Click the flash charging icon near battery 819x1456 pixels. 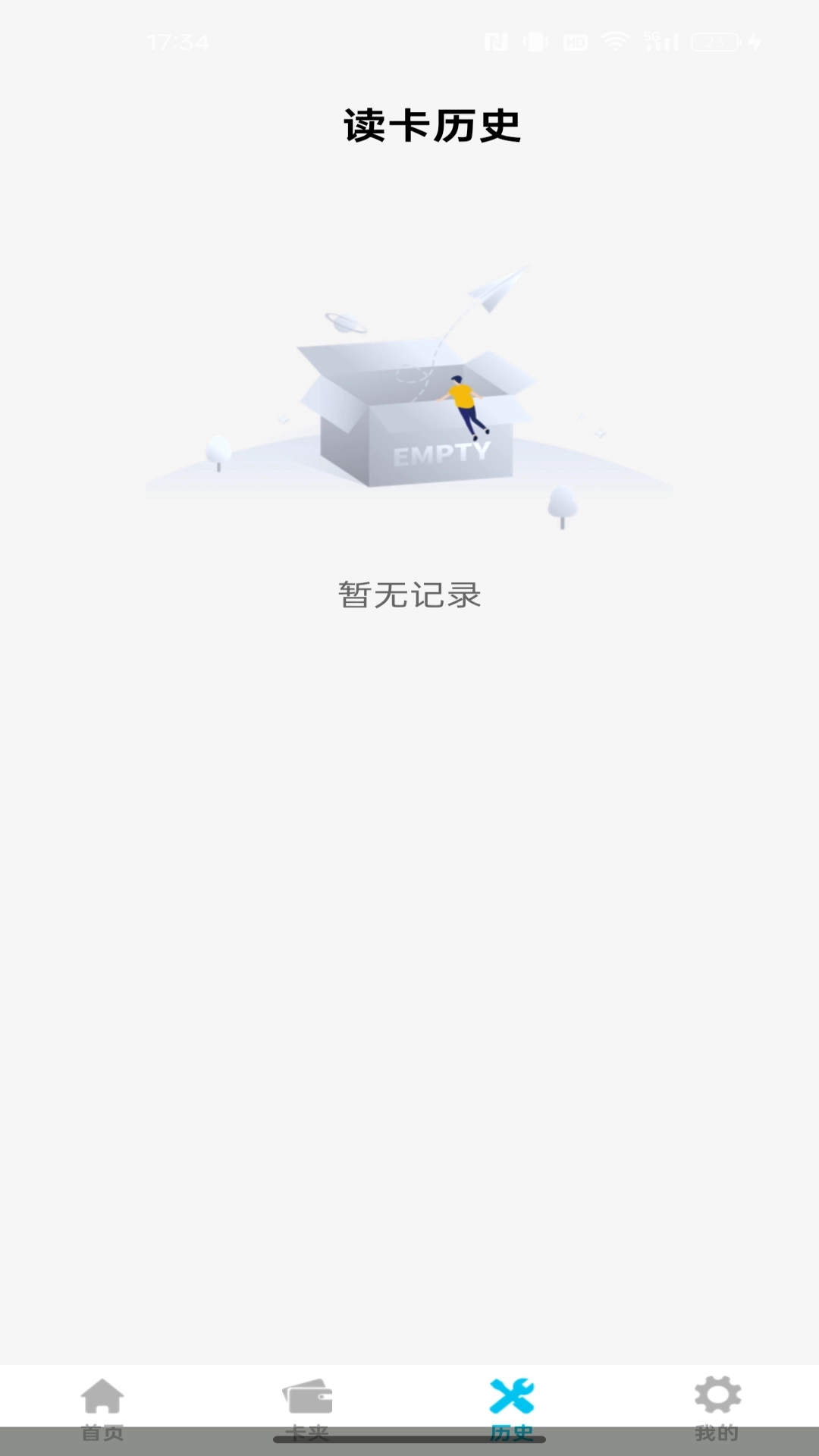[x=755, y=42]
